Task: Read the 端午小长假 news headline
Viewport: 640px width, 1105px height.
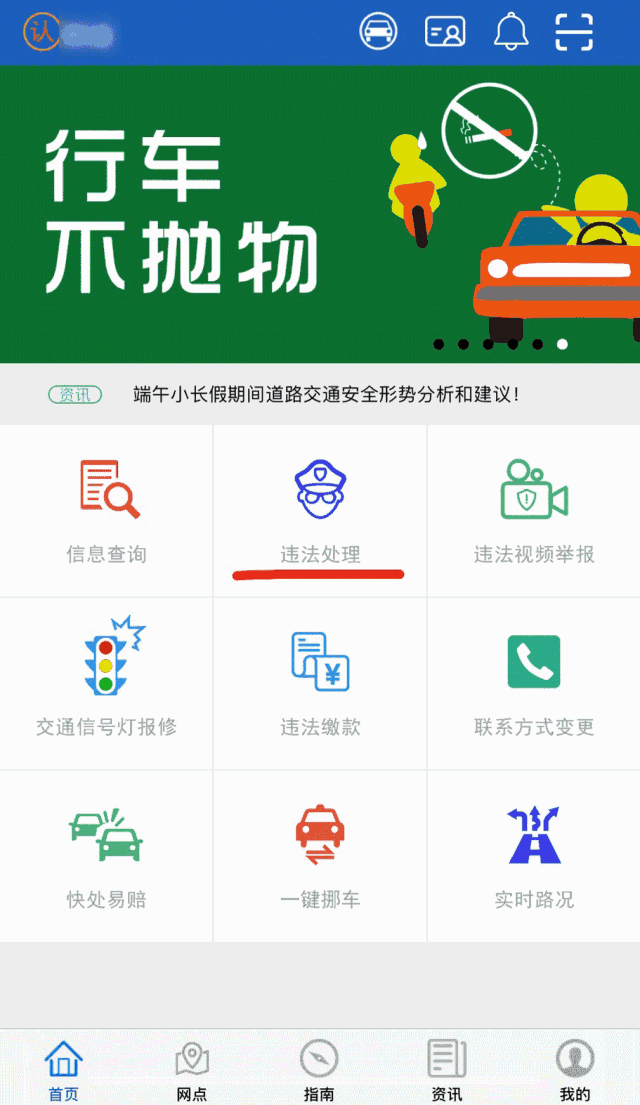Action: point(326,395)
